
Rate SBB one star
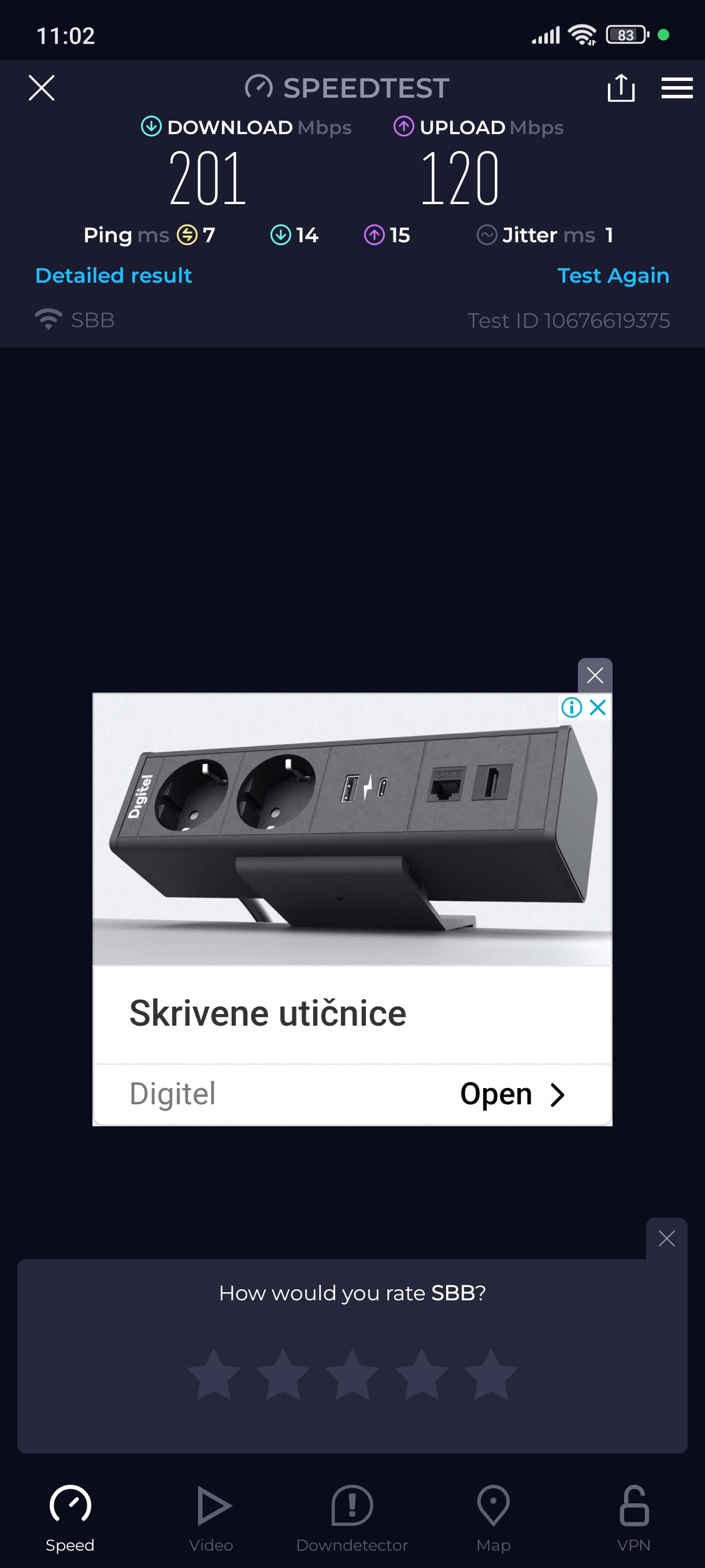(213, 1374)
